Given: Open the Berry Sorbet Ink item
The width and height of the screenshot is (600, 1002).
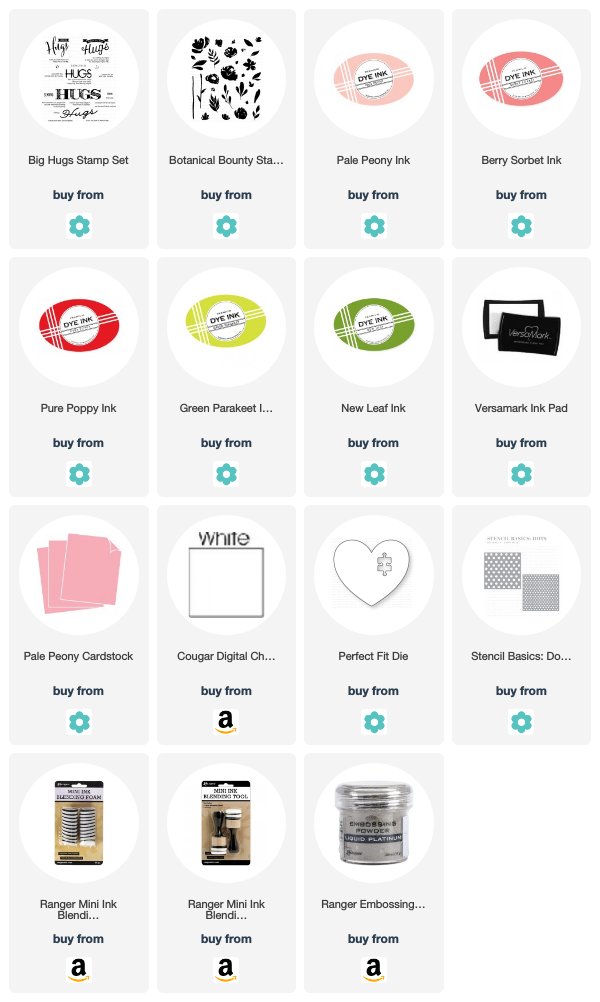Looking at the screenshot, I should (521, 77).
